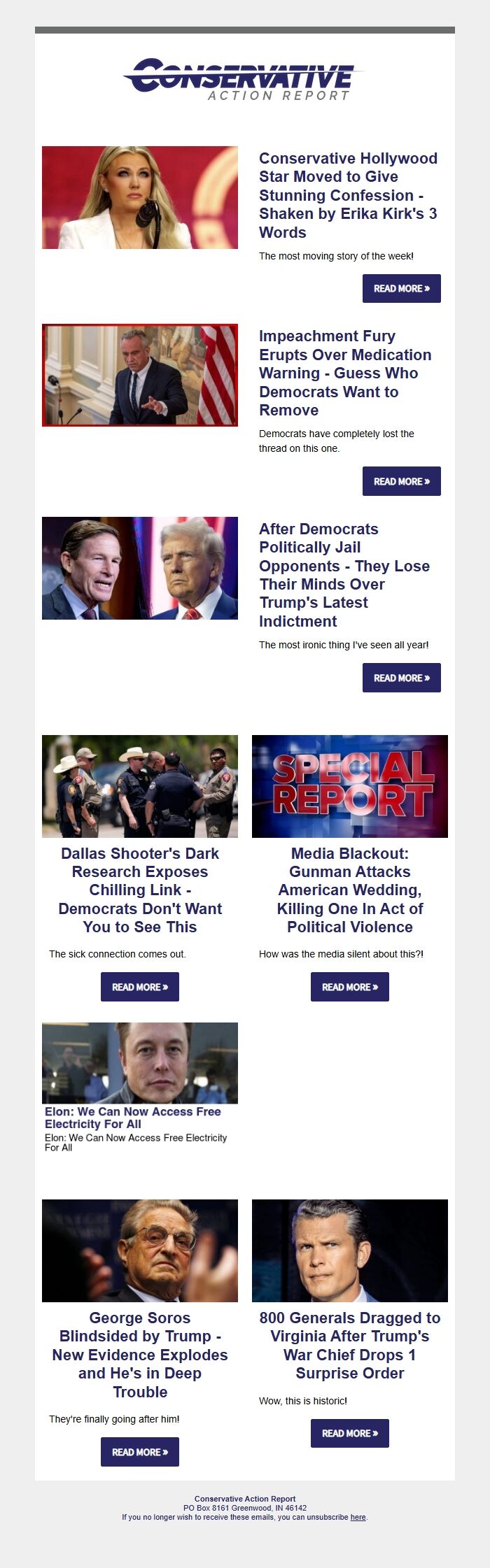Viewport: 490px width, 1568px height.
Task: Open the George Soros Blindsided headline
Action: 140,1354
